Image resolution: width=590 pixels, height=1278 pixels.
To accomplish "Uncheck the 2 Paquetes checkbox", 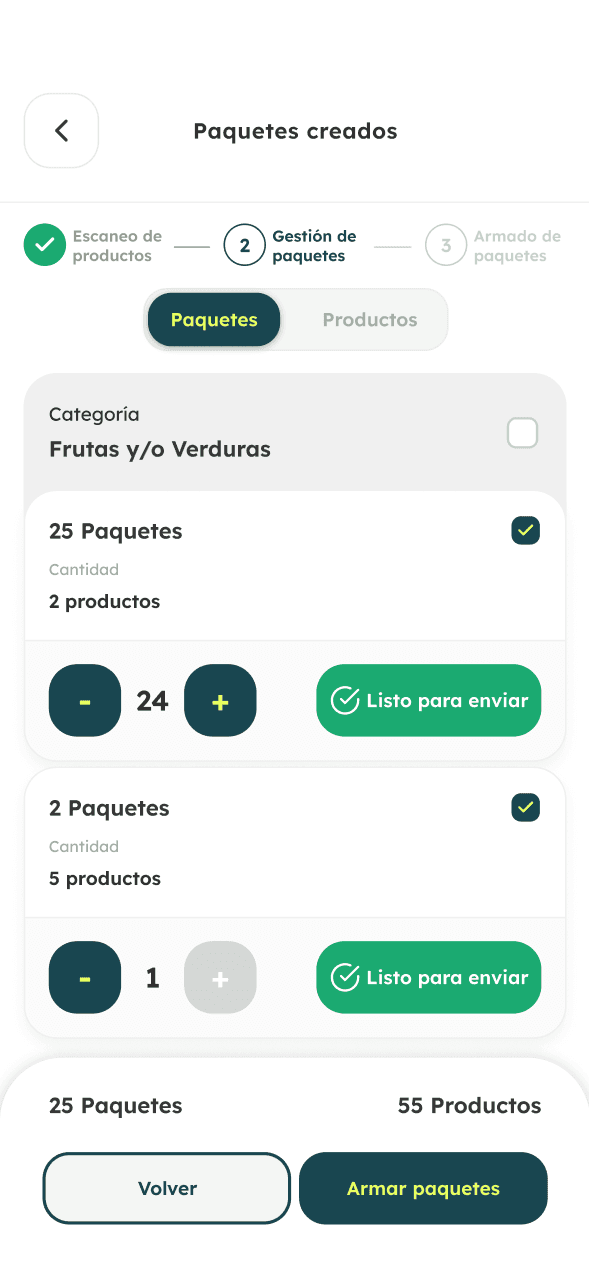I will [x=526, y=807].
